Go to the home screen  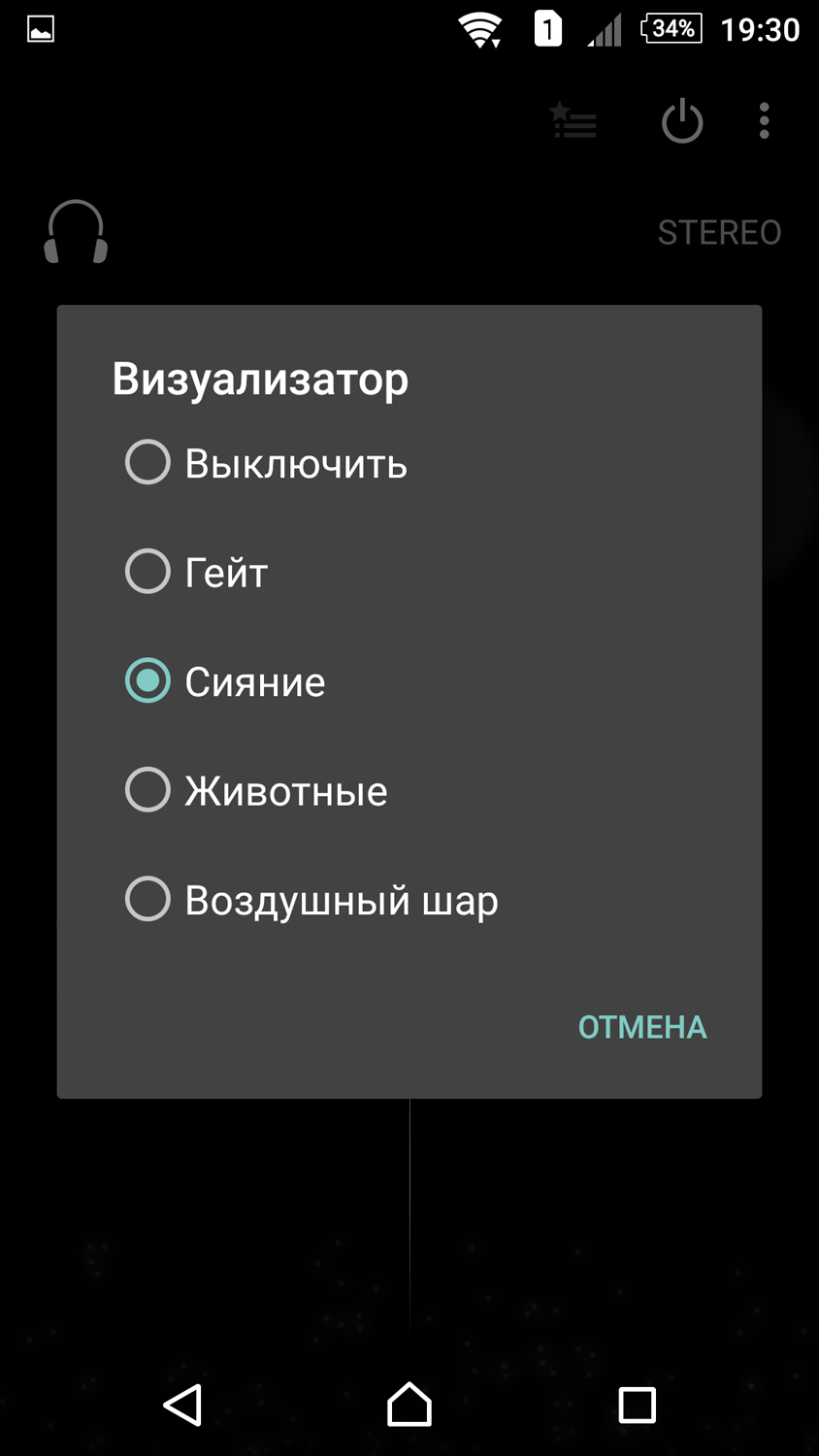[x=409, y=1405]
